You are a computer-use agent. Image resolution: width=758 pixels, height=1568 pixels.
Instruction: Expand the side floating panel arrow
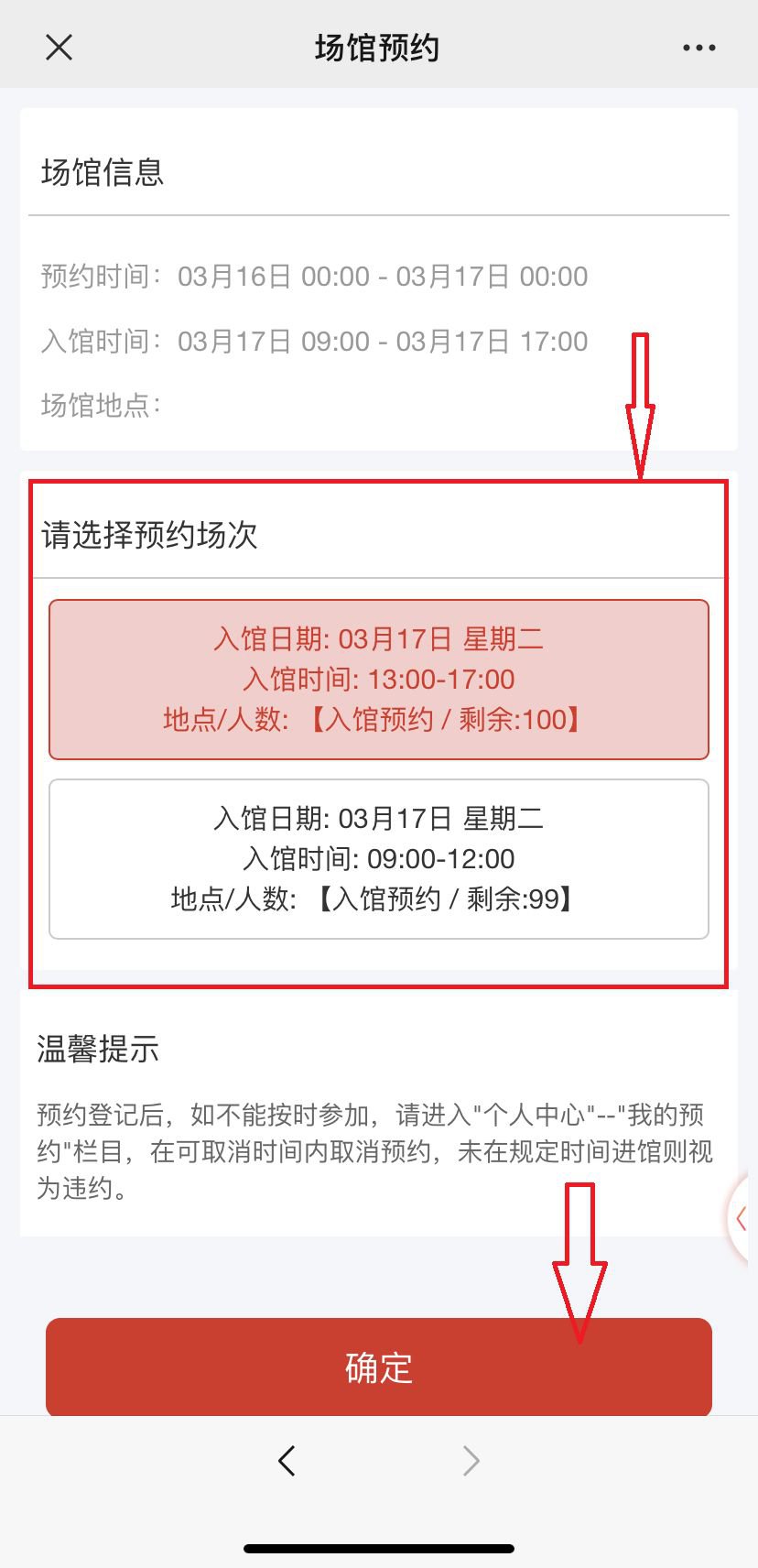pyautogui.click(x=742, y=1219)
